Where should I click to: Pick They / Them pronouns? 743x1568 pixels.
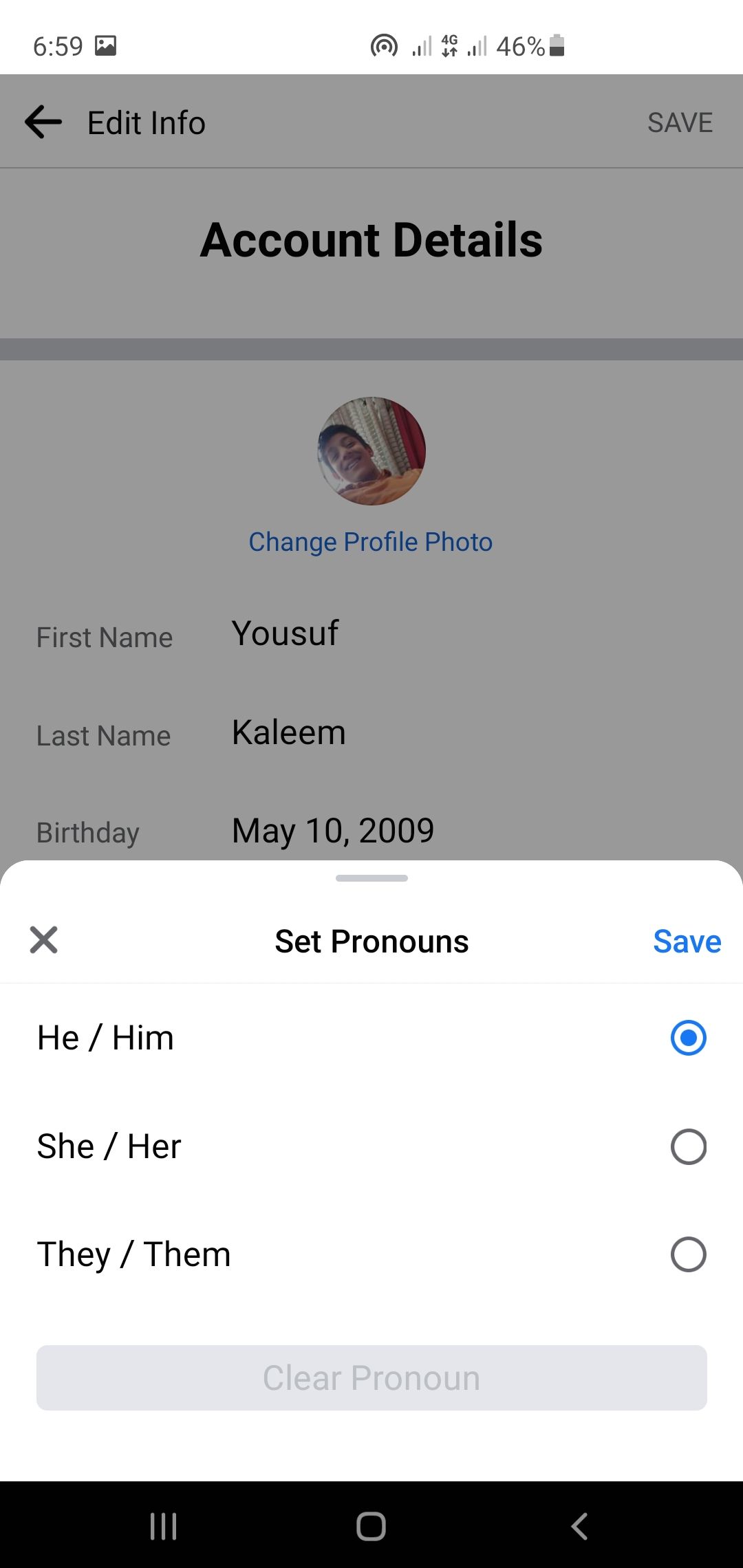(x=688, y=1254)
